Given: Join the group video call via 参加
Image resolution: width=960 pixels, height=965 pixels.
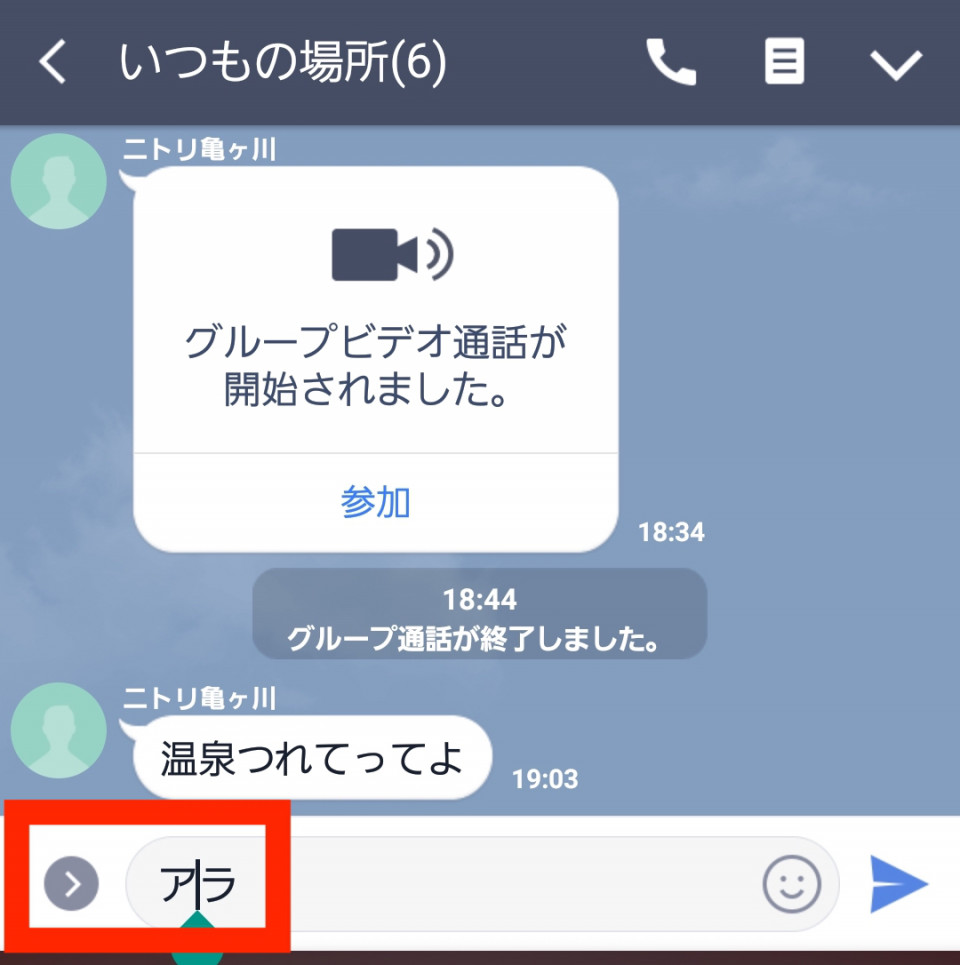Looking at the screenshot, I should 375,503.
